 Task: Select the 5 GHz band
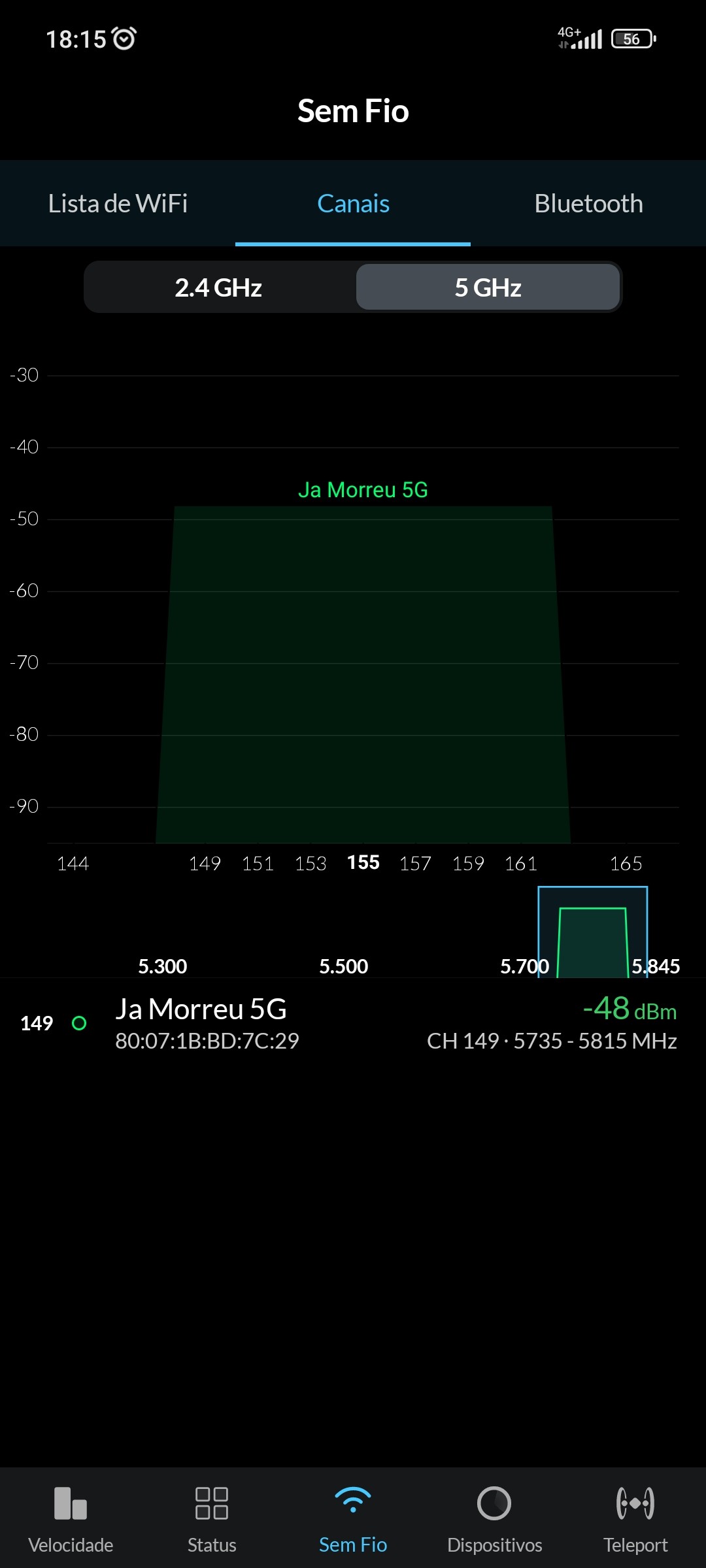click(488, 287)
